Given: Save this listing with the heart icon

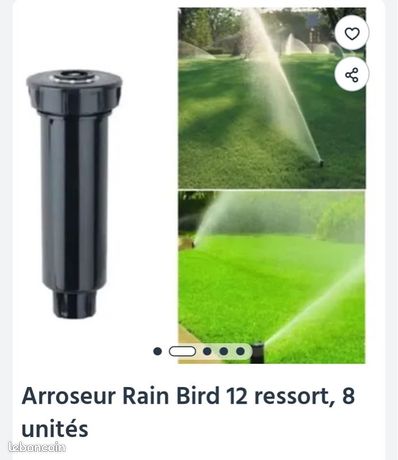Looking at the screenshot, I should [352, 34].
